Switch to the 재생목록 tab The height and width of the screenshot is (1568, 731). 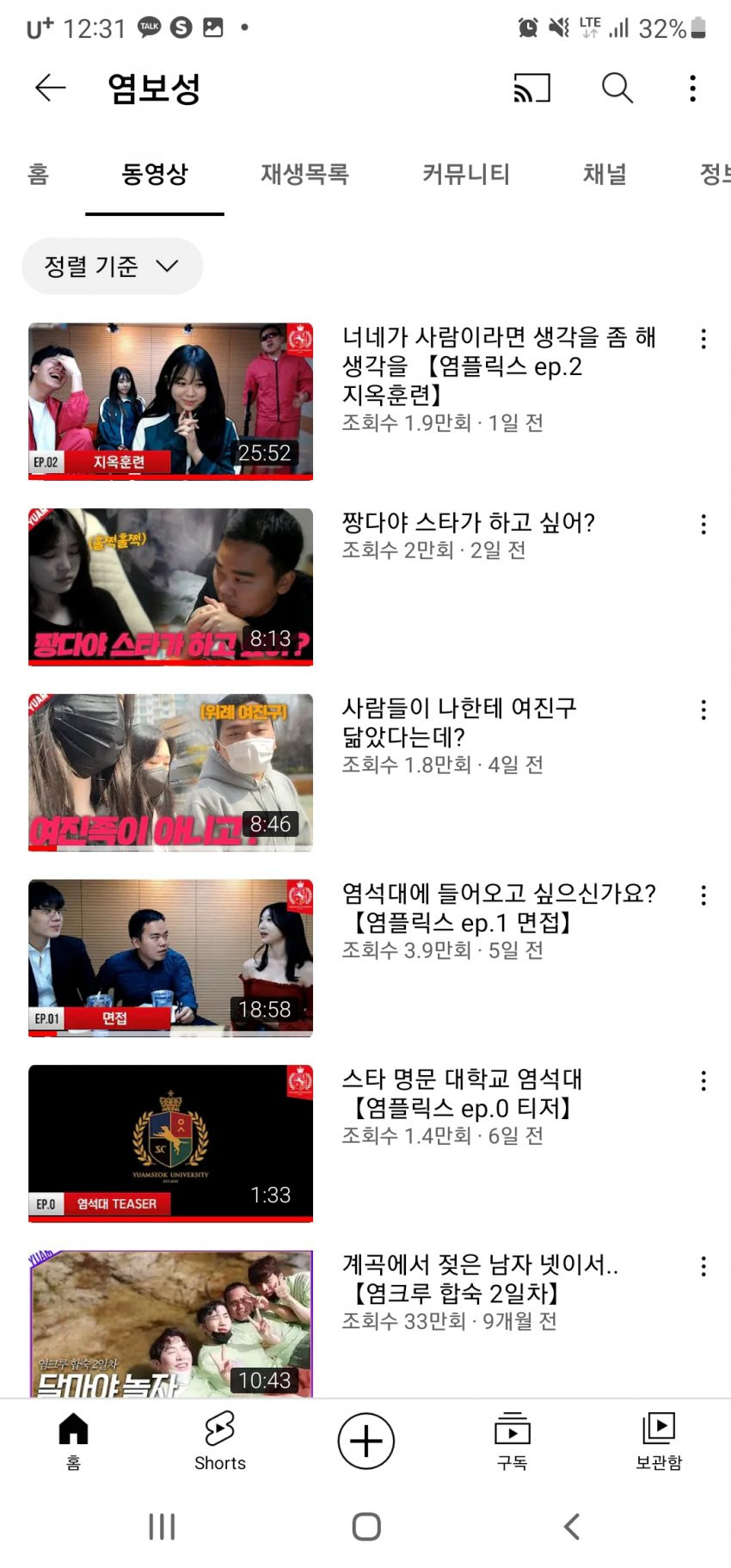[x=304, y=175]
